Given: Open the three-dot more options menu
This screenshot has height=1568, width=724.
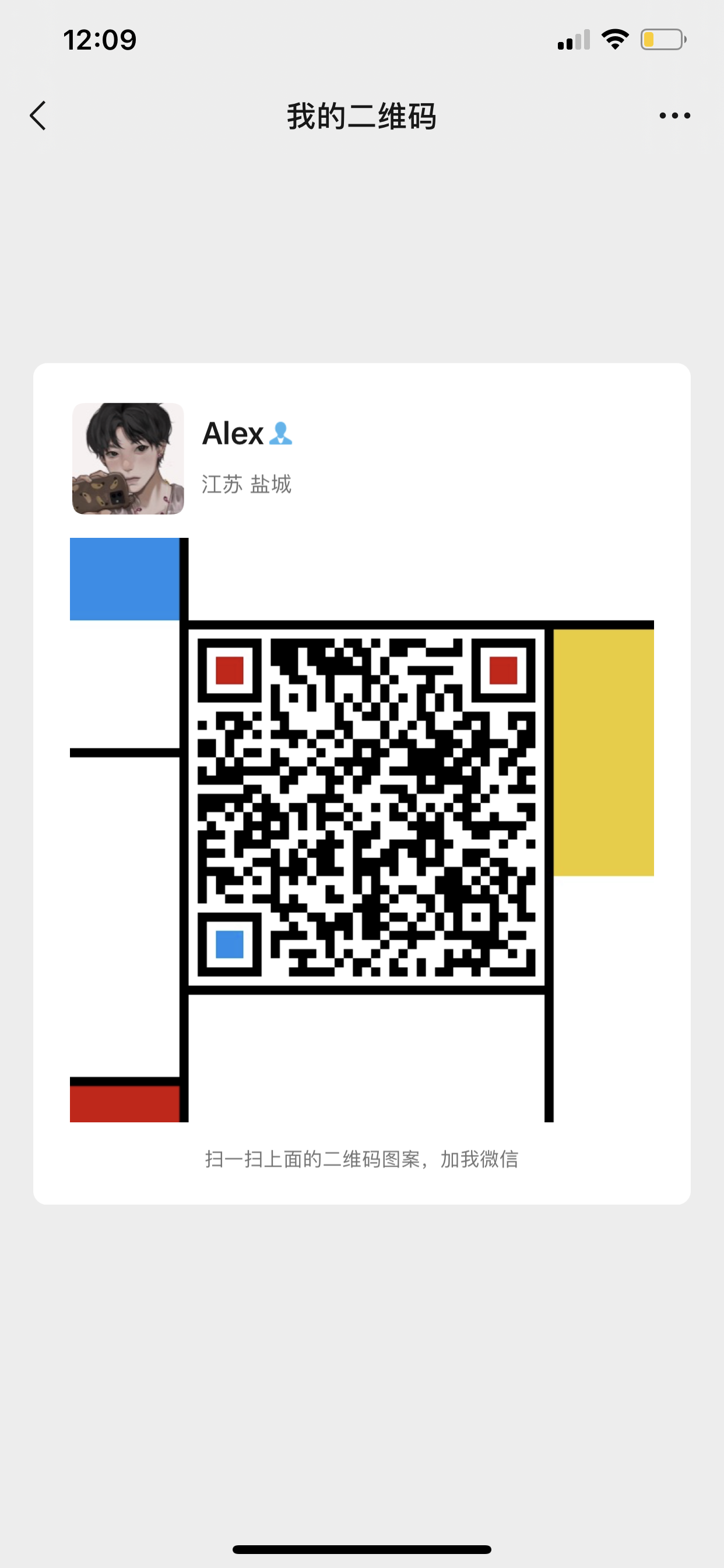Looking at the screenshot, I should pyautogui.click(x=674, y=116).
